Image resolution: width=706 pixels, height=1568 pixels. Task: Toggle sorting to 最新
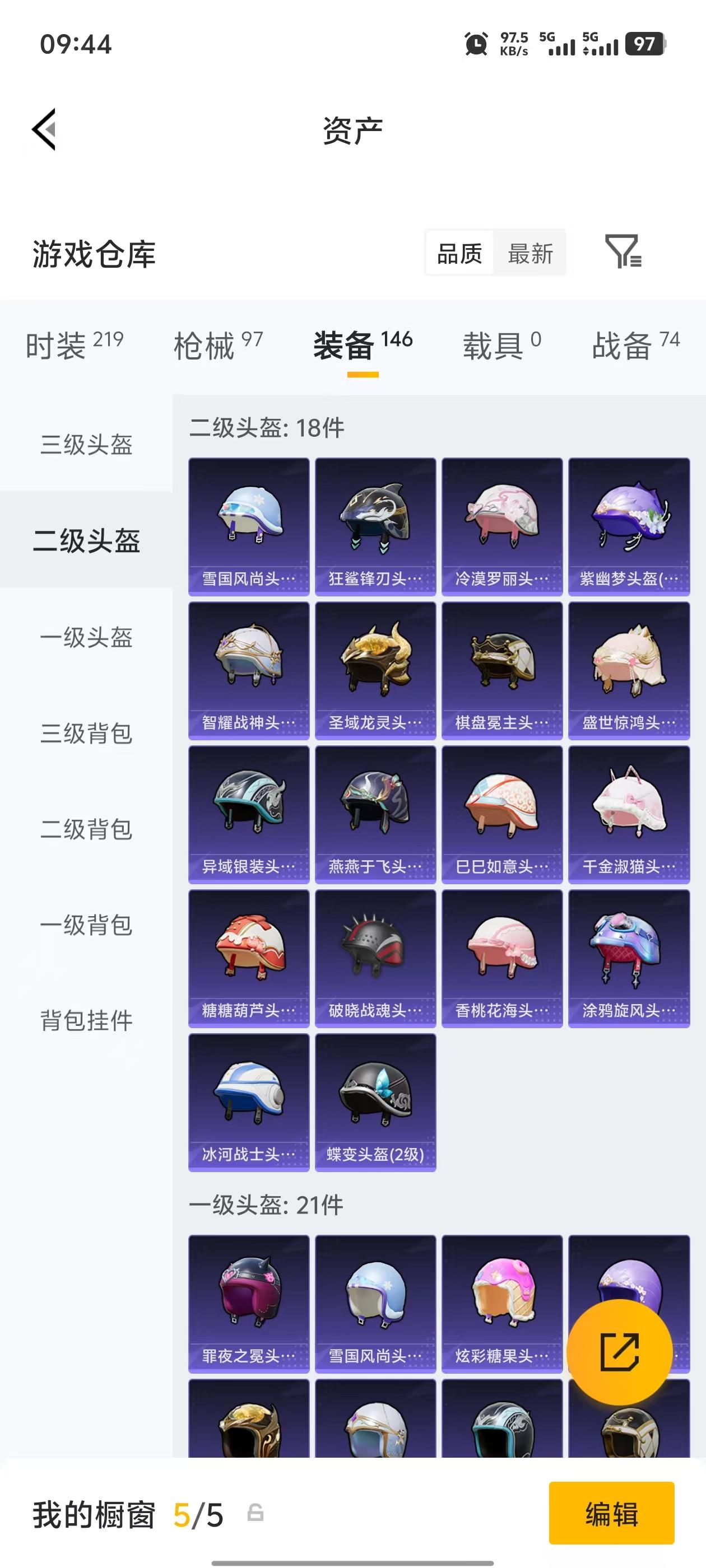coord(531,253)
